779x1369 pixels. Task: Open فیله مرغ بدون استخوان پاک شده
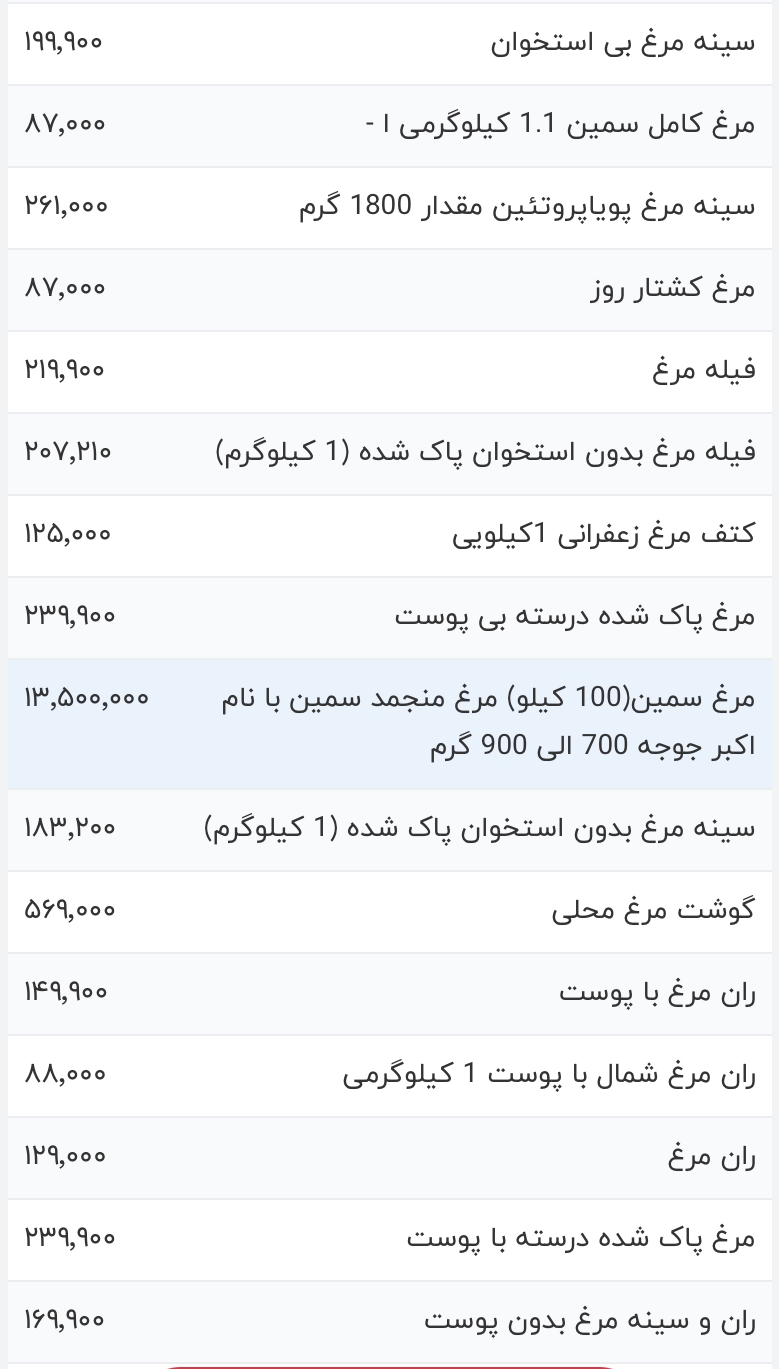click(x=485, y=453)
